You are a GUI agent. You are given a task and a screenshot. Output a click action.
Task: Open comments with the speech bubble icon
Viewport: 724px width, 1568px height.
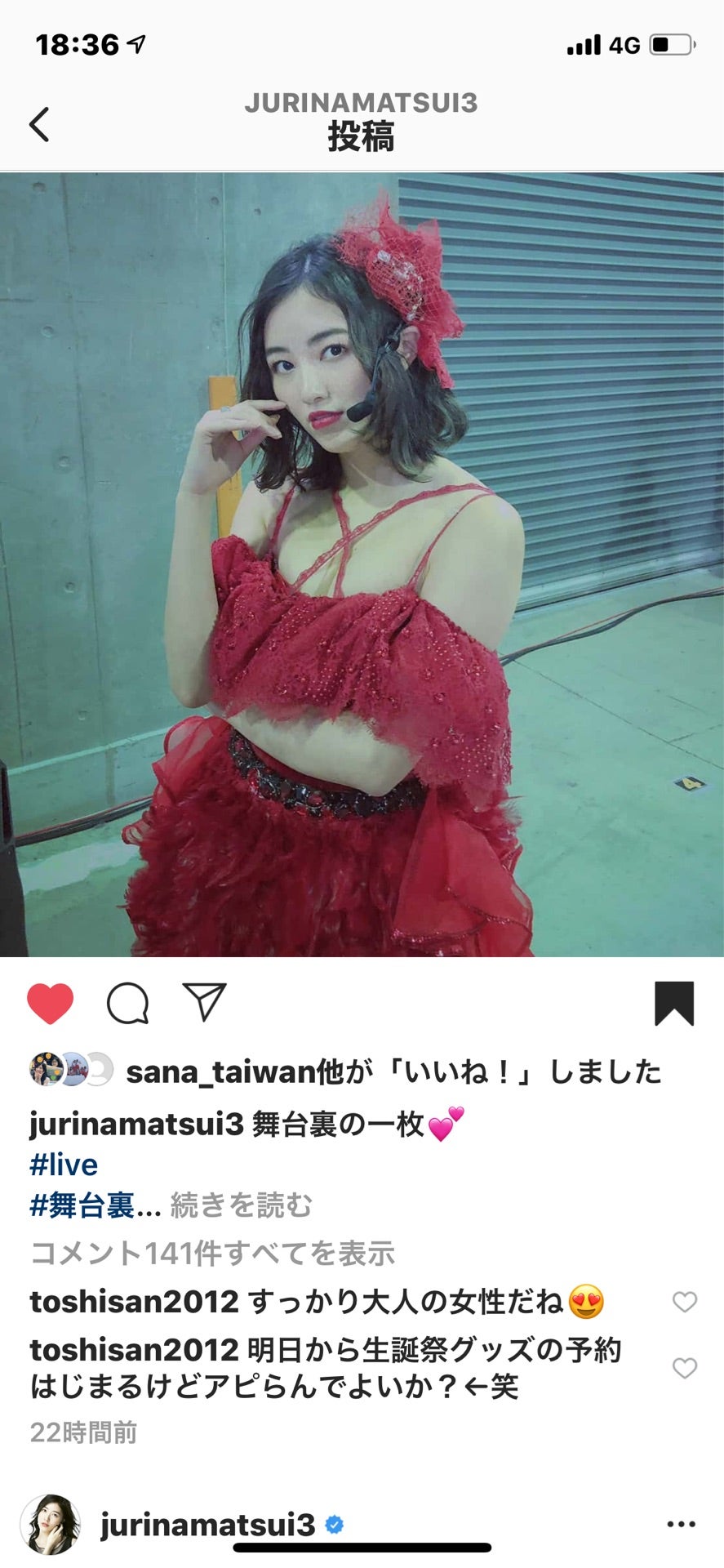coord(128,1003)
